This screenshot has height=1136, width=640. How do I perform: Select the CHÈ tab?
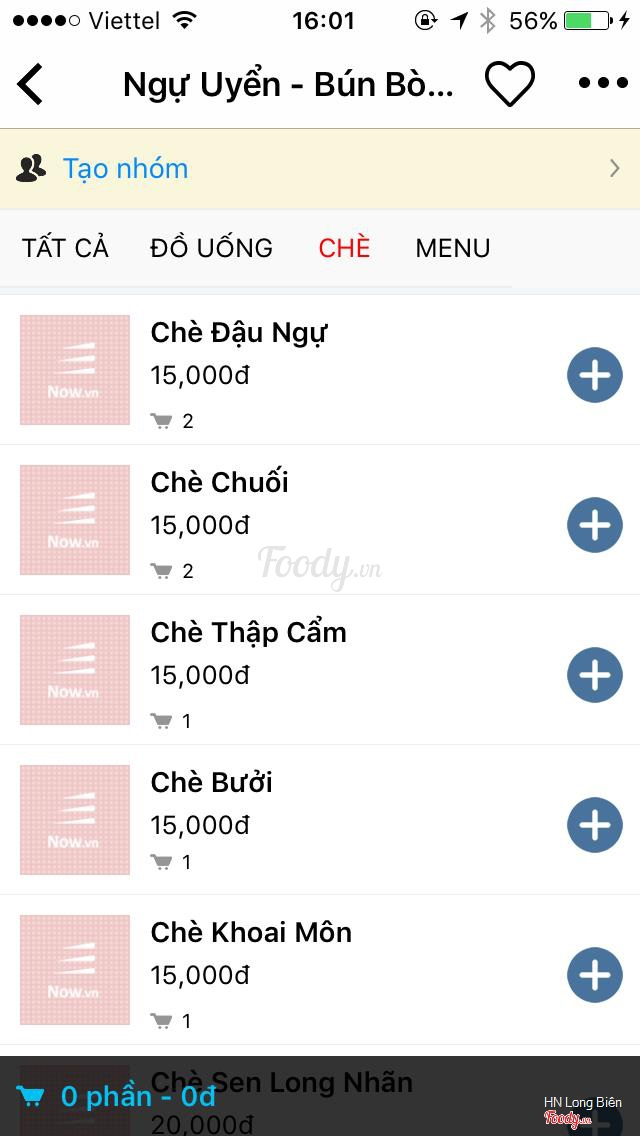[x=344, y=248]
